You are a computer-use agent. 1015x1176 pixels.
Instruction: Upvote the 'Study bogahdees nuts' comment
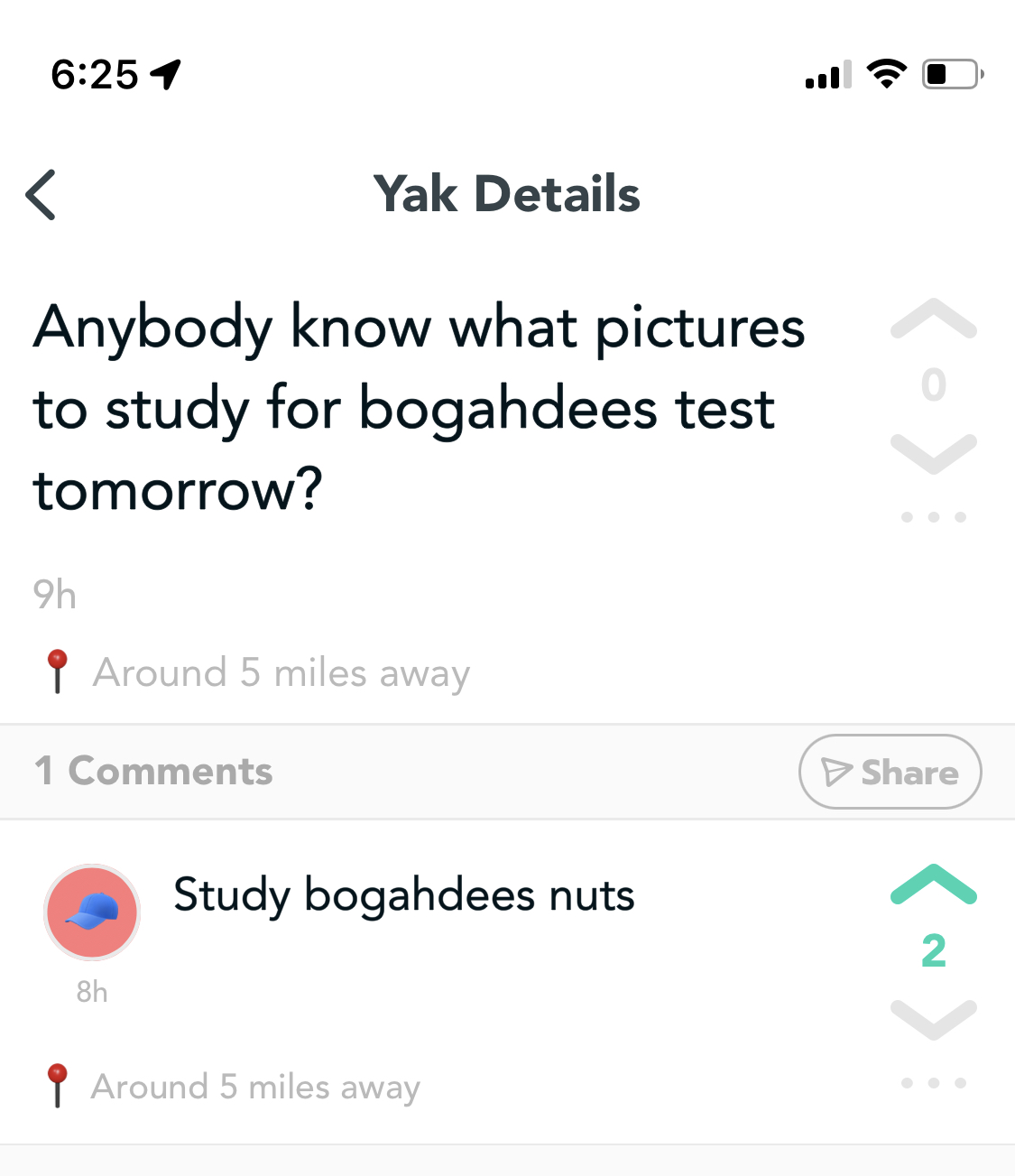point(933,884)
